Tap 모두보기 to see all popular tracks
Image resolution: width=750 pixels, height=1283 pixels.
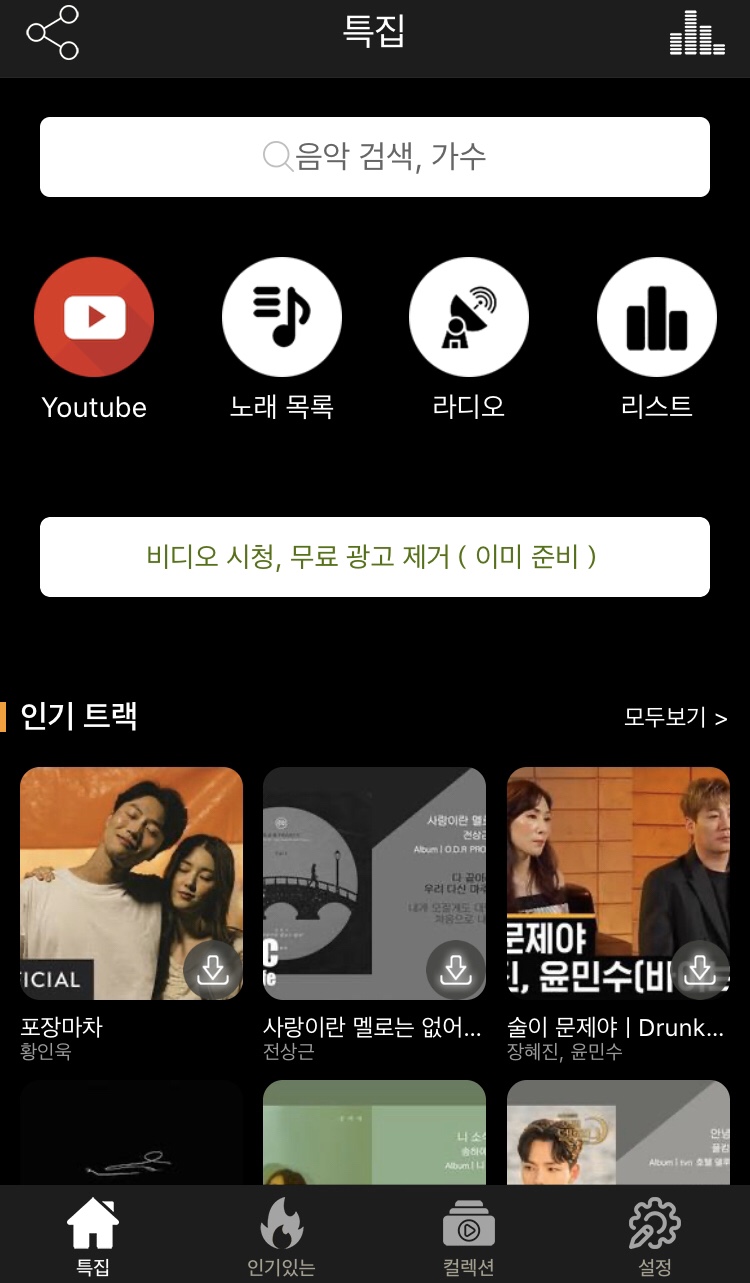coord(674,717)
